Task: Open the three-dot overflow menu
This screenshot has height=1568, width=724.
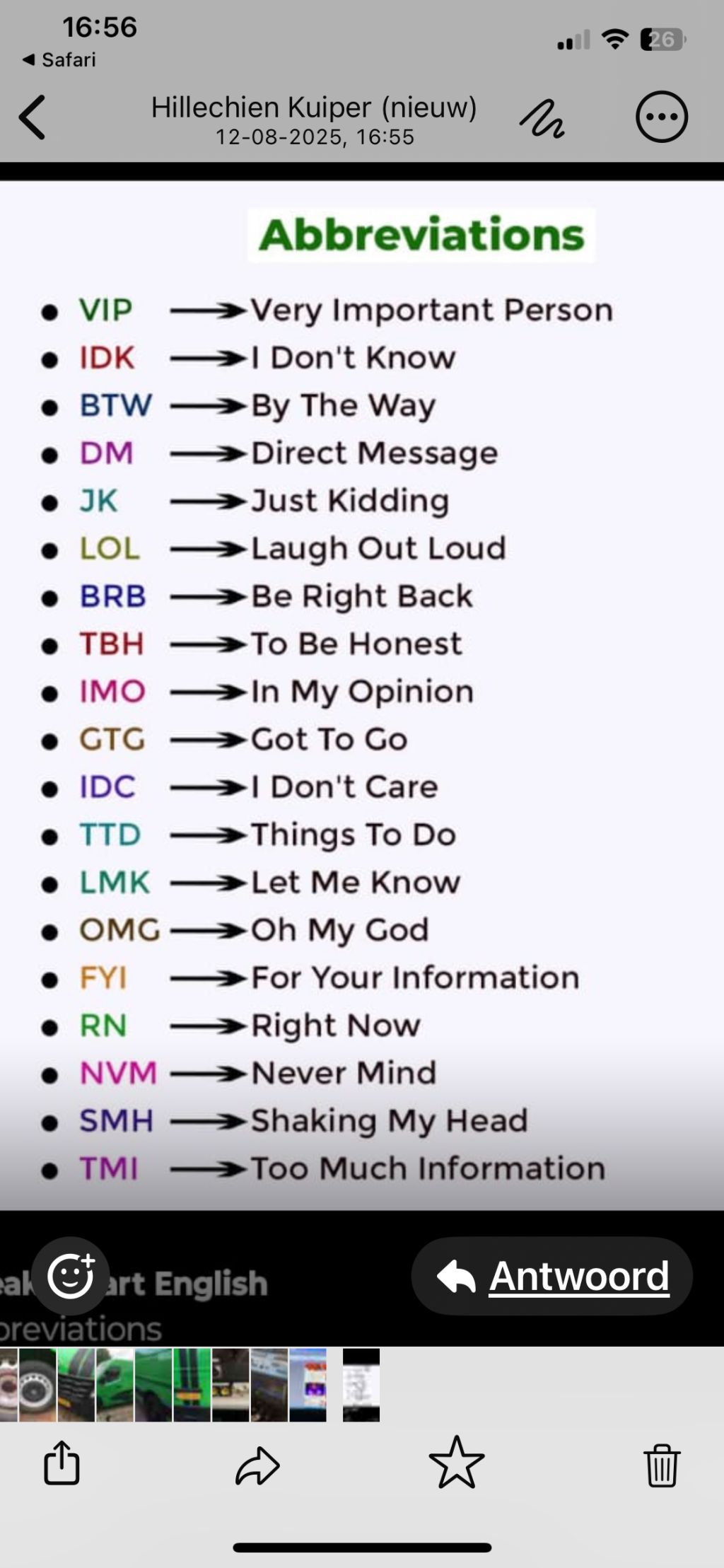Action: [x=661, y=117]
